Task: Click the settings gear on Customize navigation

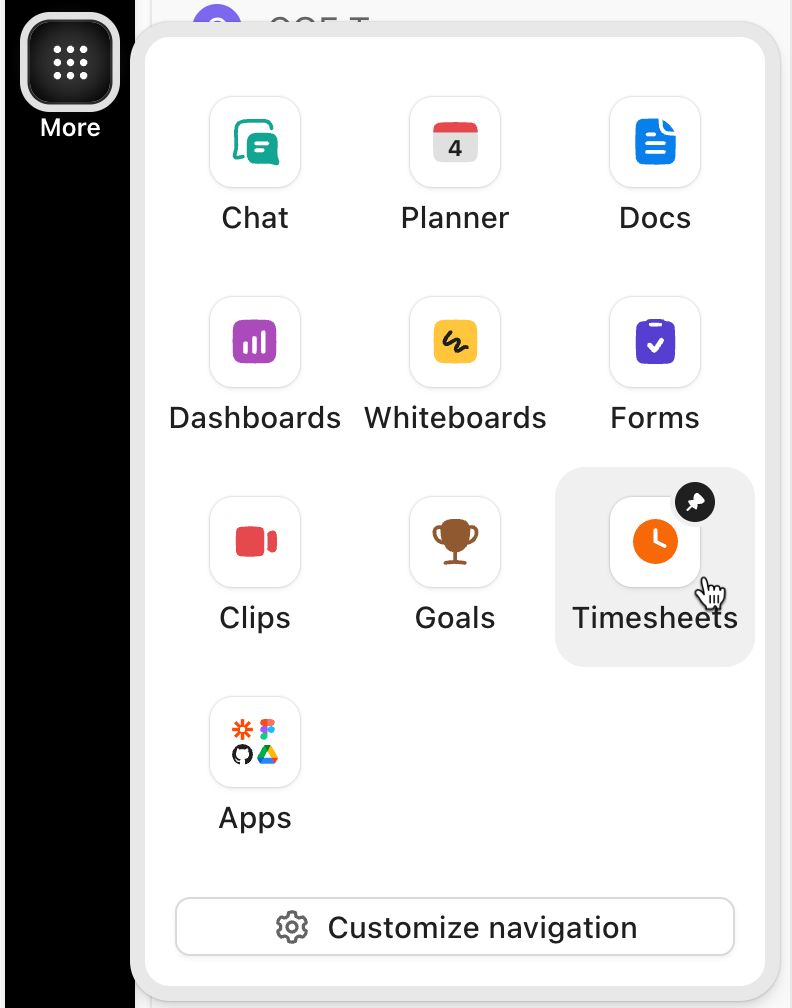Action: (x=292, y=927)
